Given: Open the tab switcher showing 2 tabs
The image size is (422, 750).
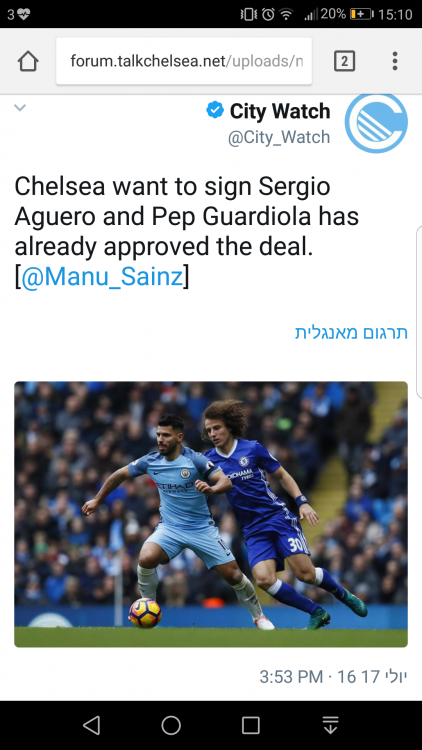Looking at the screenshot, I should click(x=344, y=61).
